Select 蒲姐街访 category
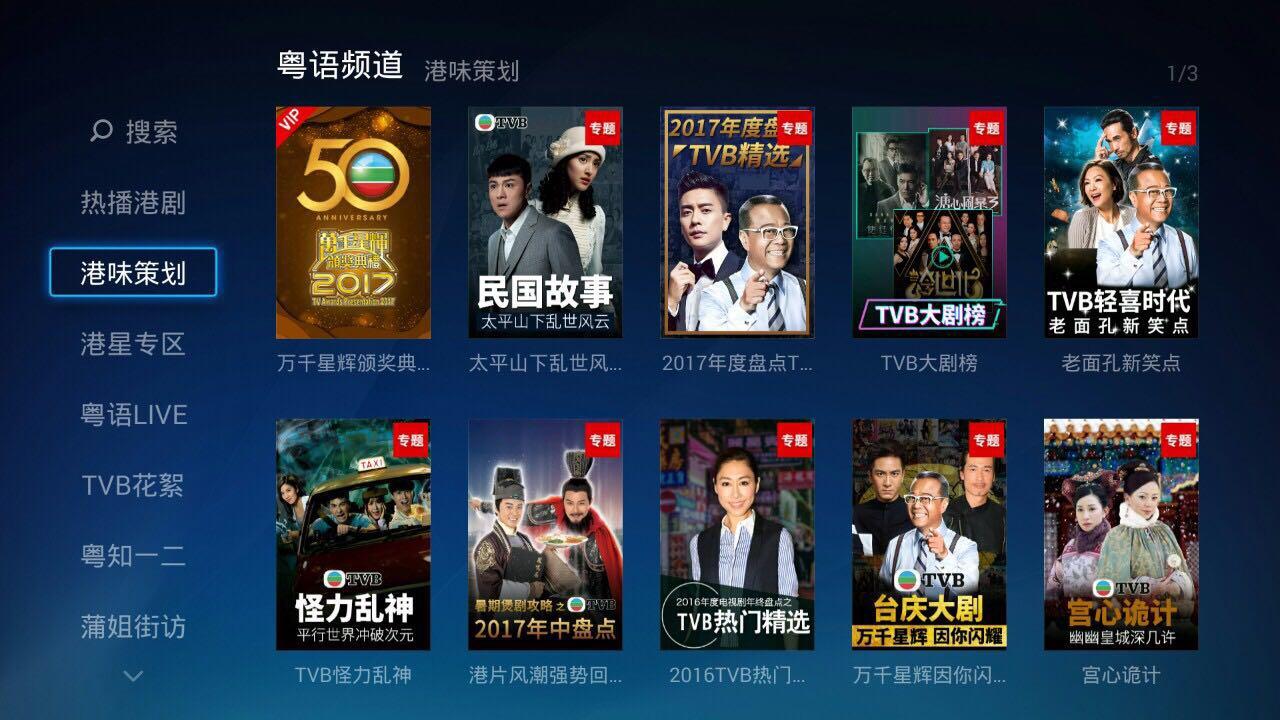Screen dimensions: 1280x720 point(133,627)
